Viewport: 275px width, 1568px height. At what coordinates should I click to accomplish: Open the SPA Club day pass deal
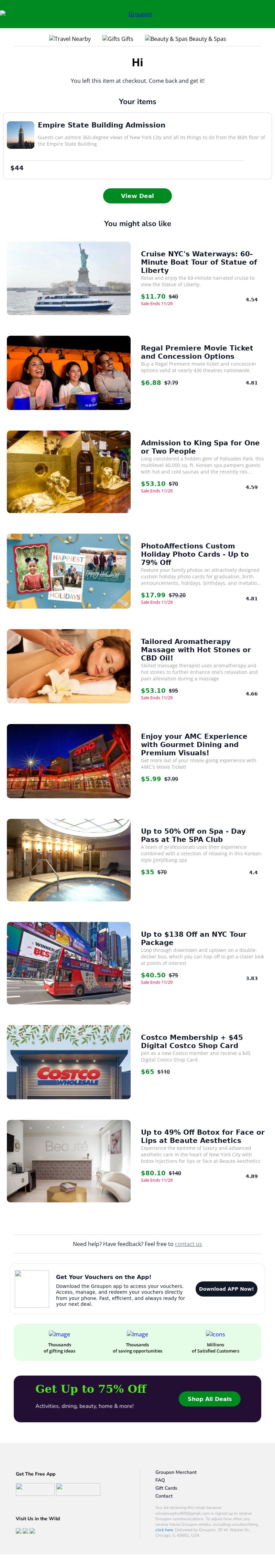tap(193, 835)
